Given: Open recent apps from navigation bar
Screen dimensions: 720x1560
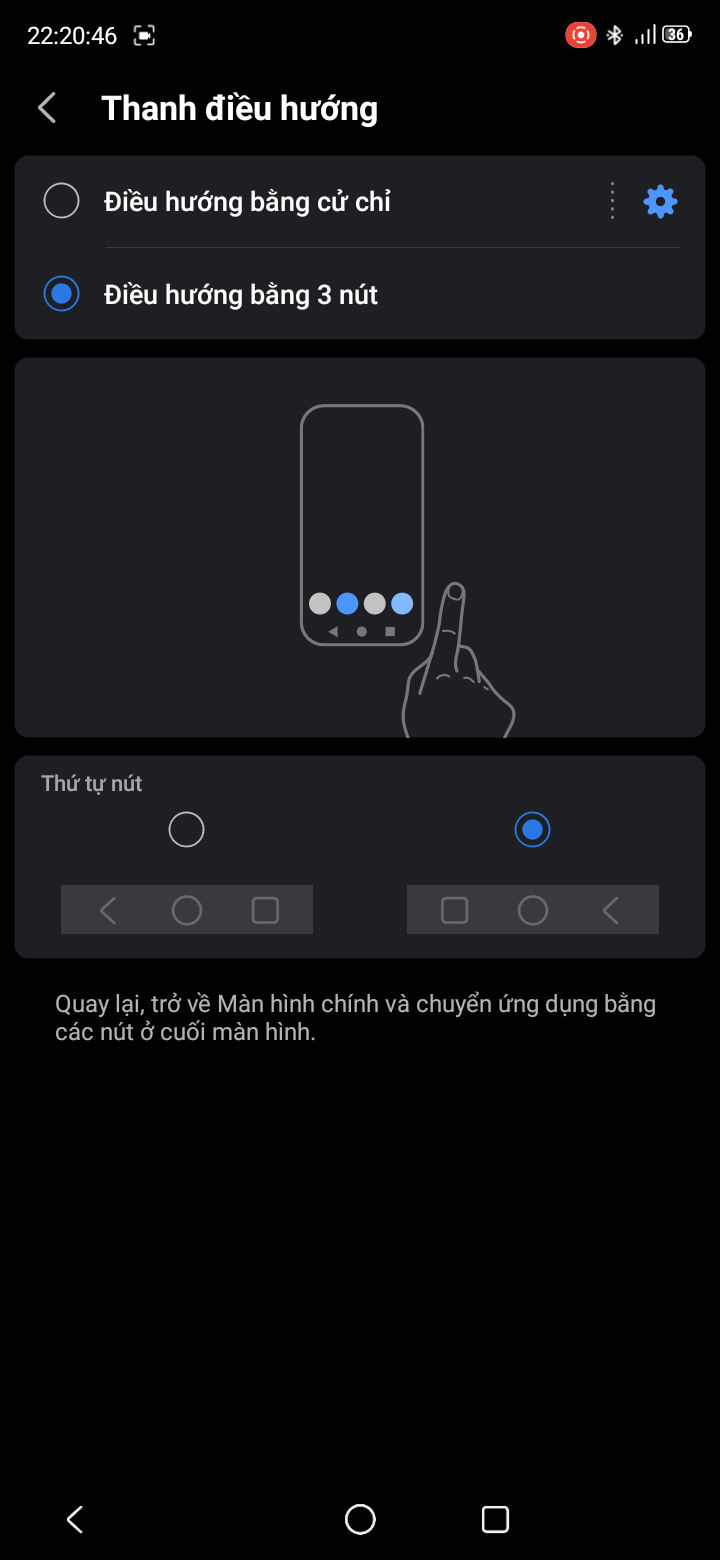Looking at the screenshot, I should pyautogui.click(x=495, y=1519).
